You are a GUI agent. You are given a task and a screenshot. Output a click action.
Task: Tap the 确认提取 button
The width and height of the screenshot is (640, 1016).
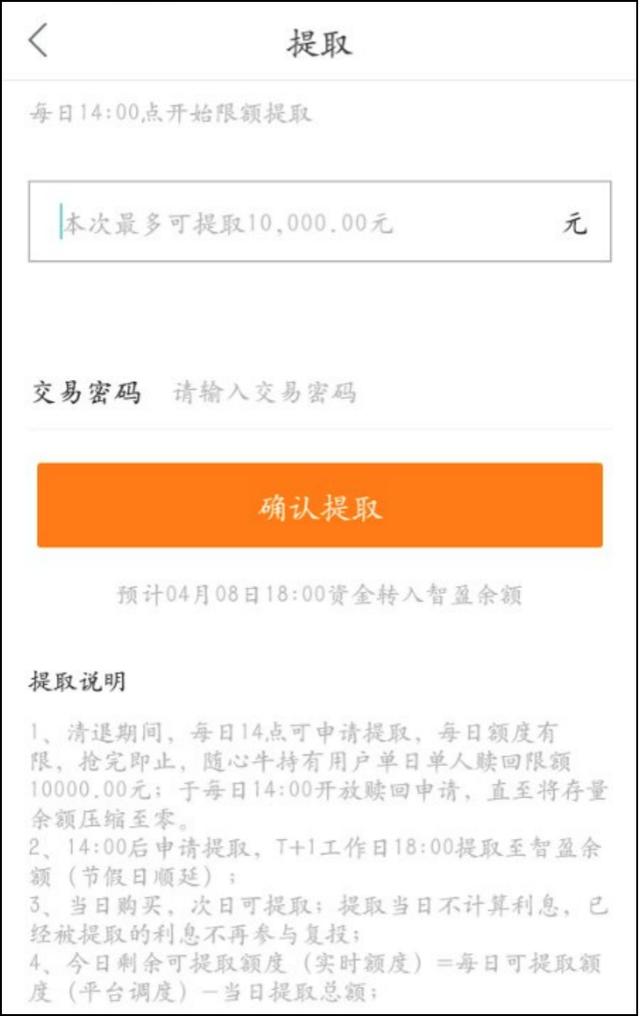320,506
